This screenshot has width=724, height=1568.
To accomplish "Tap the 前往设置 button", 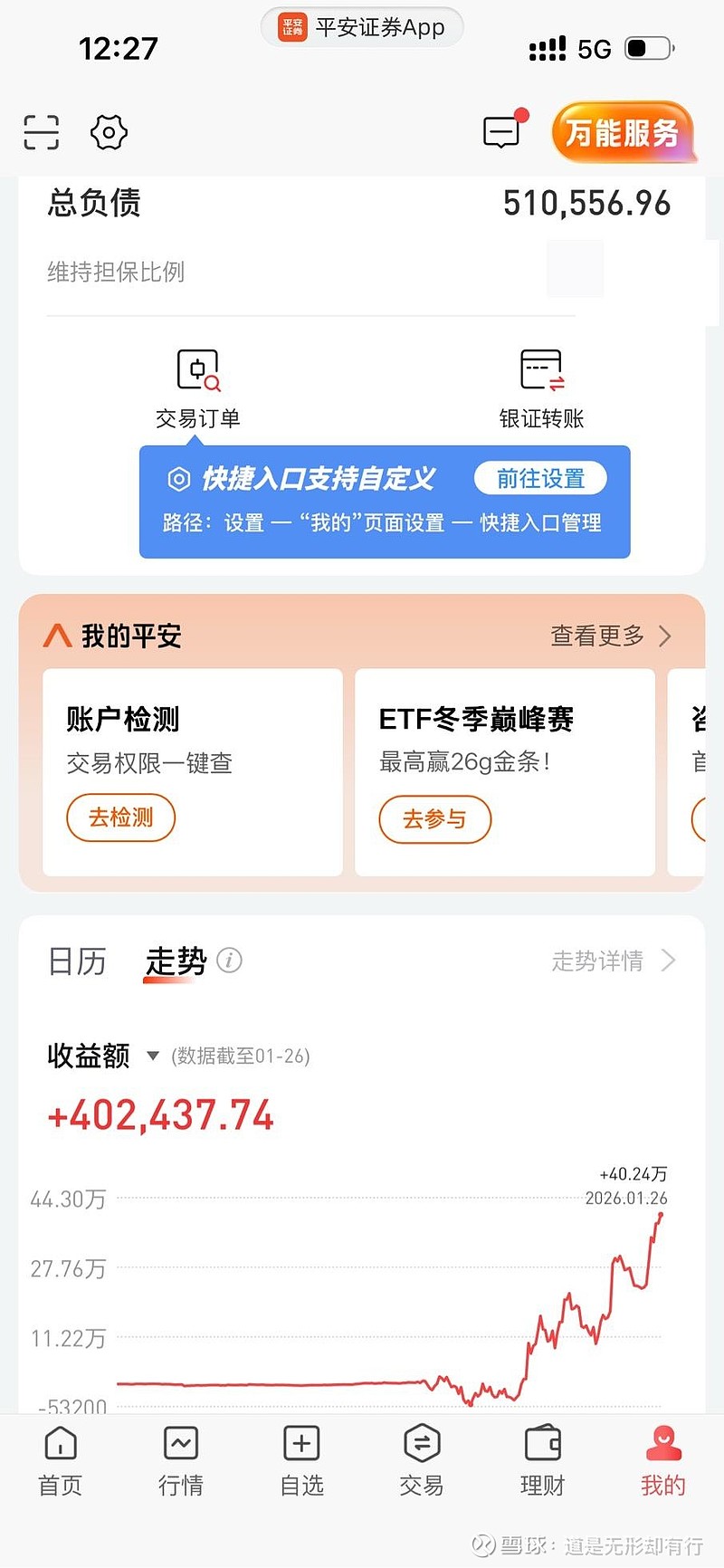I will click(539, 478).
